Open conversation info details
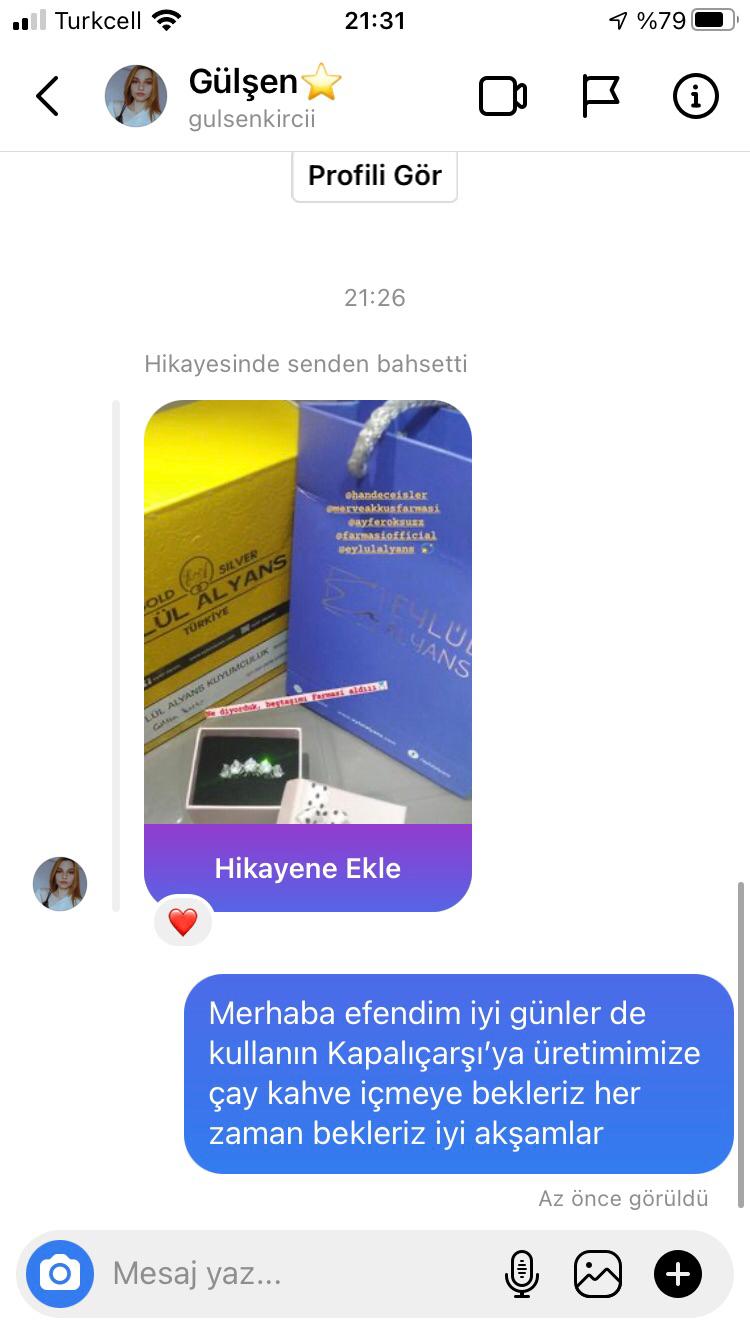750x1334 pixels. click(x=696, y=97)
